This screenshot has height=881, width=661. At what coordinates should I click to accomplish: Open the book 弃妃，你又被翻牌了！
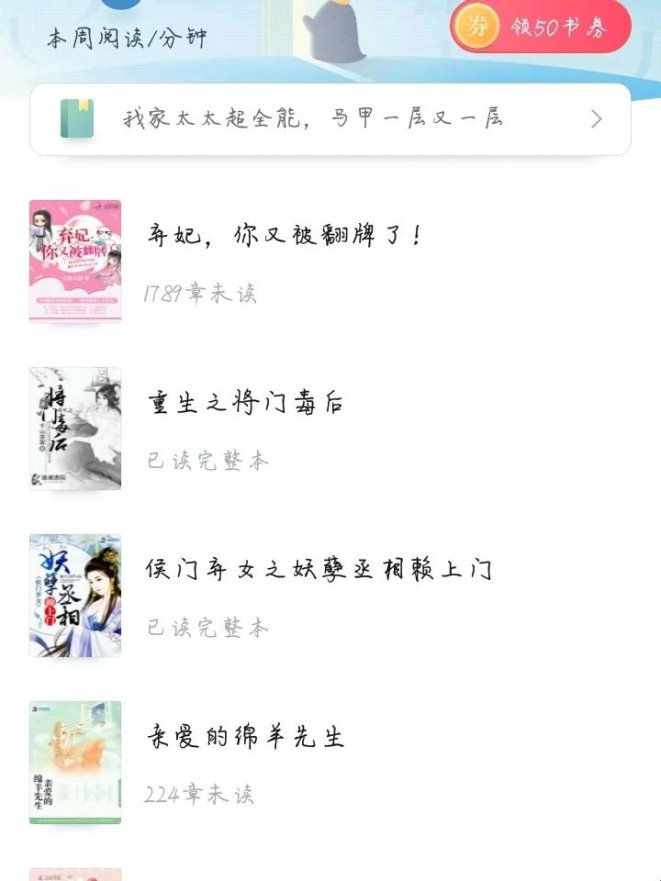pyautogui.click(x=286, y=237)
